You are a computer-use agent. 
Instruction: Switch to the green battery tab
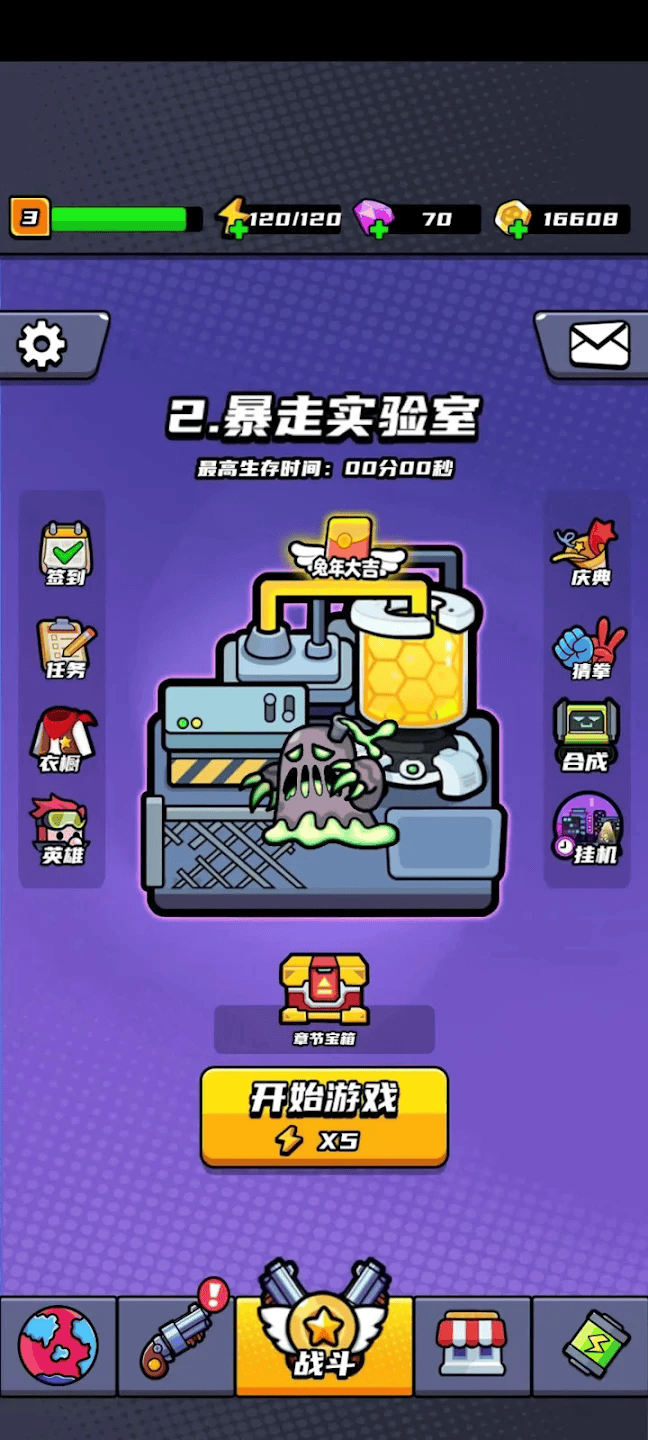590,1346
